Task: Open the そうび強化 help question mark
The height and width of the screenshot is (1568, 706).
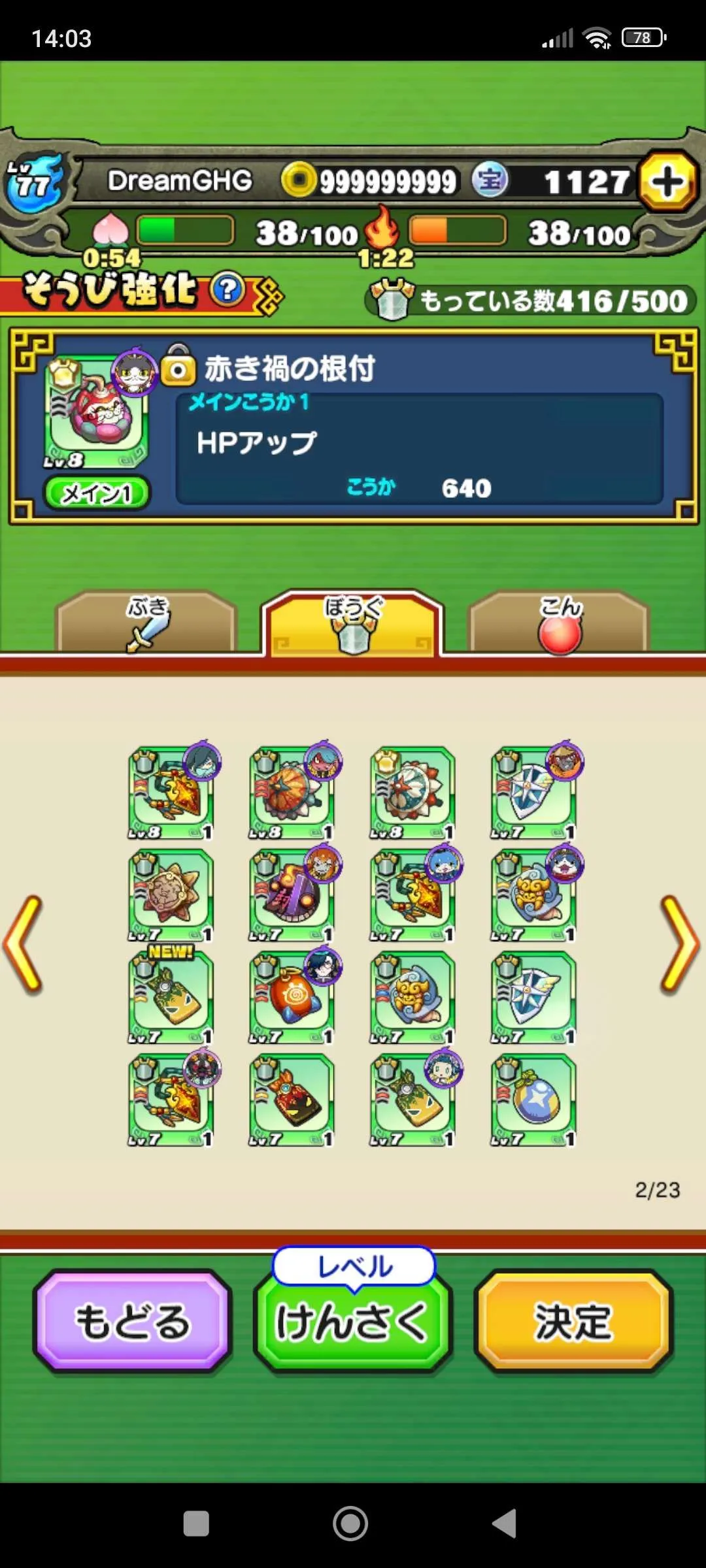Action: pos(227,289)
